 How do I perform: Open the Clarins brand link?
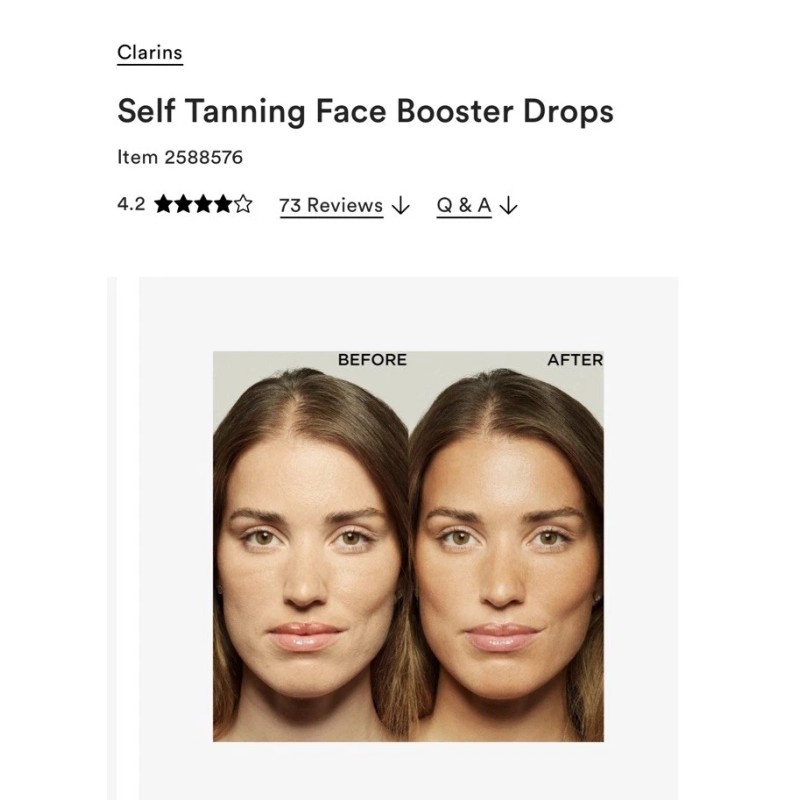[x=149, y=53]
